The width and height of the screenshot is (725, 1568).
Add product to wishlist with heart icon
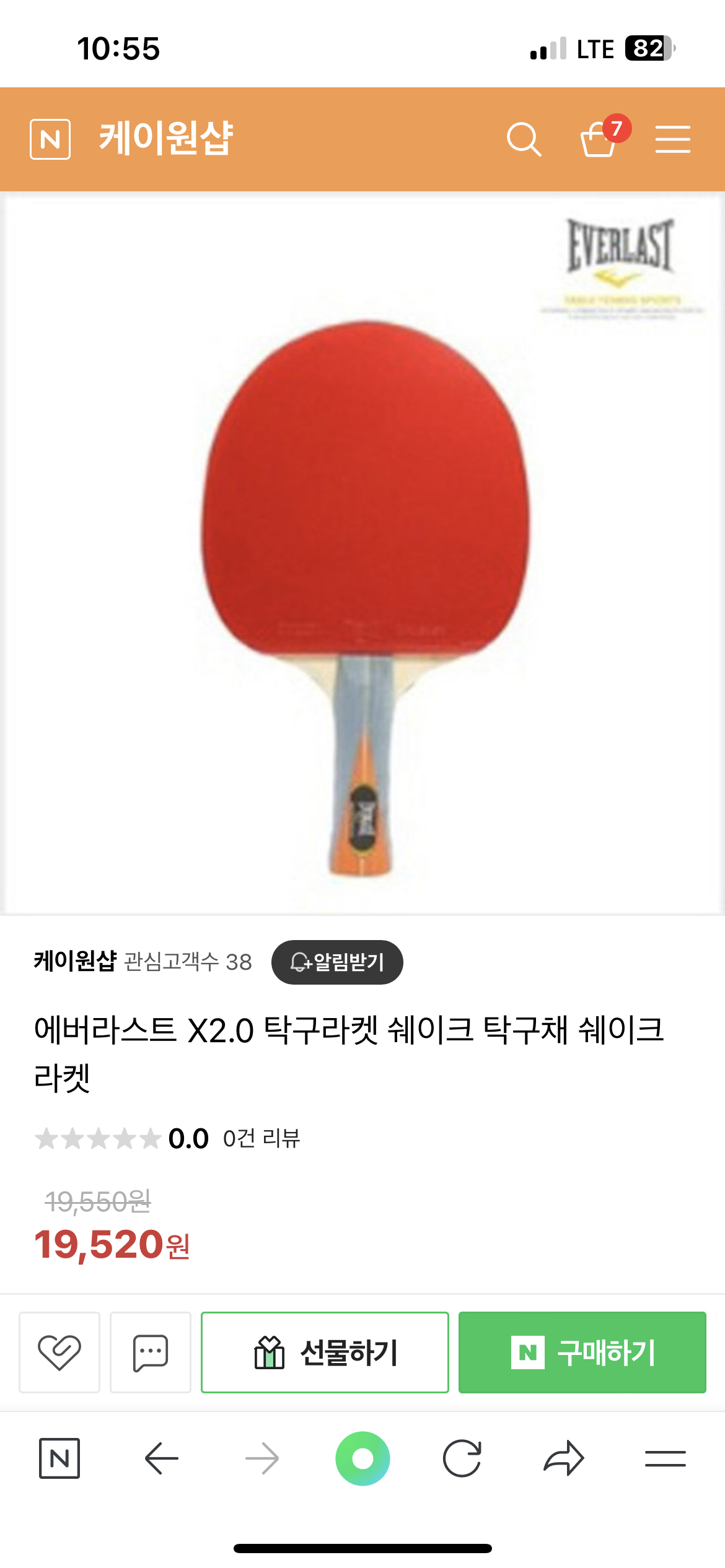pyautogui.click(x=59, y=1352)
